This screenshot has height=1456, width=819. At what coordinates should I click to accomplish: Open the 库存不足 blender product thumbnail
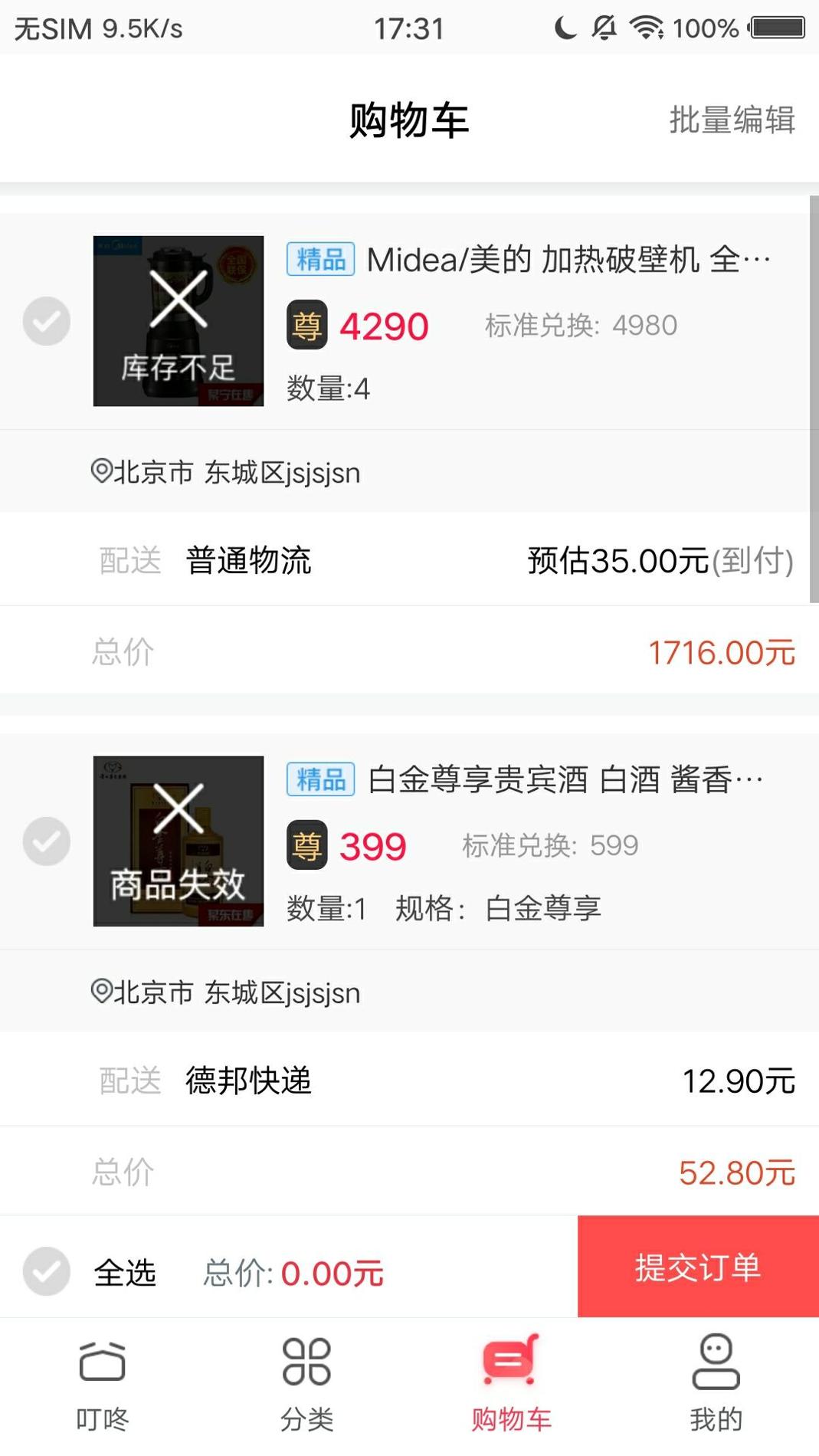click(x=178, y=321)
